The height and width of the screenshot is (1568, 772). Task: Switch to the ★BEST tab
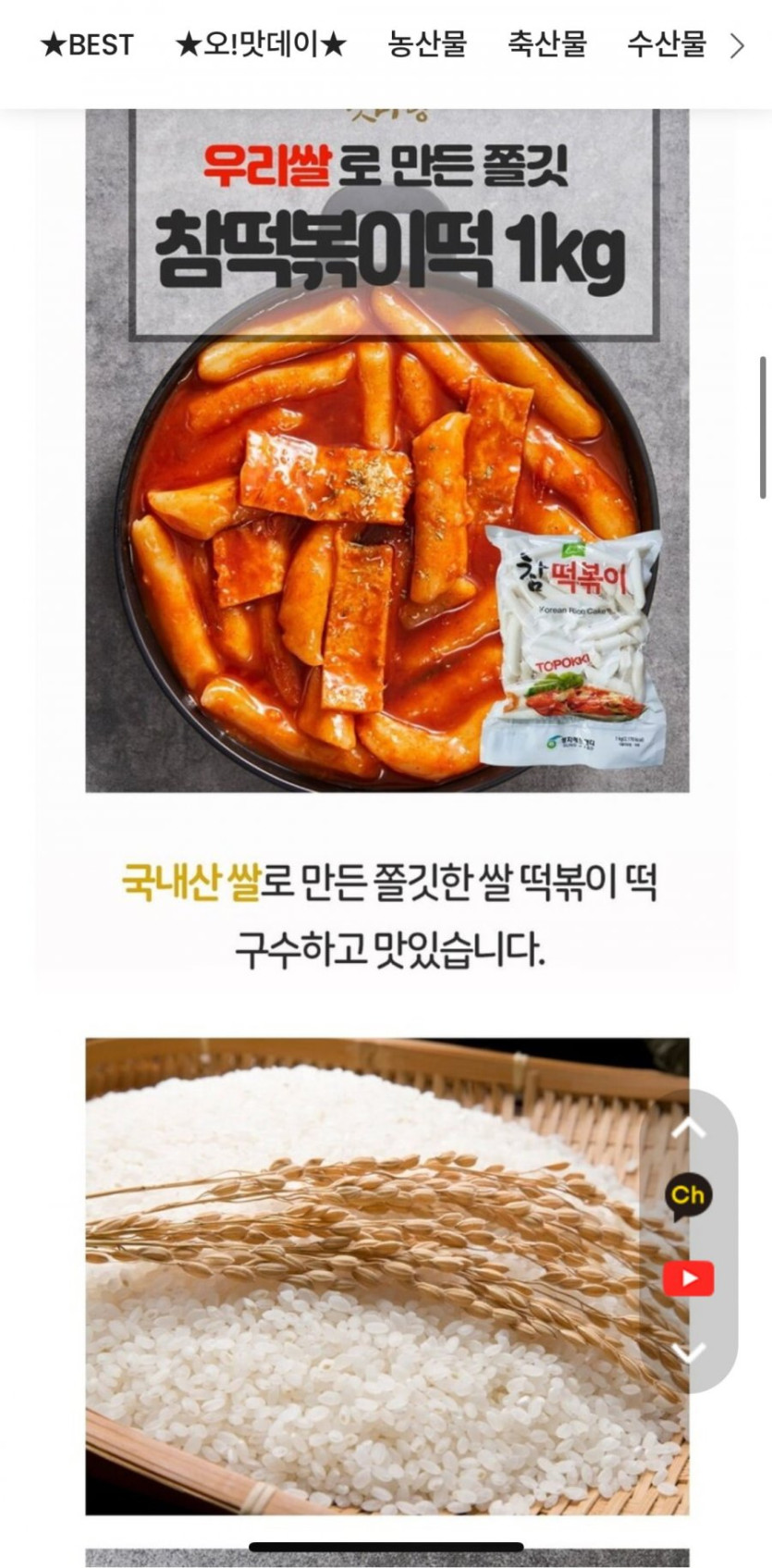tap(87, 44)
